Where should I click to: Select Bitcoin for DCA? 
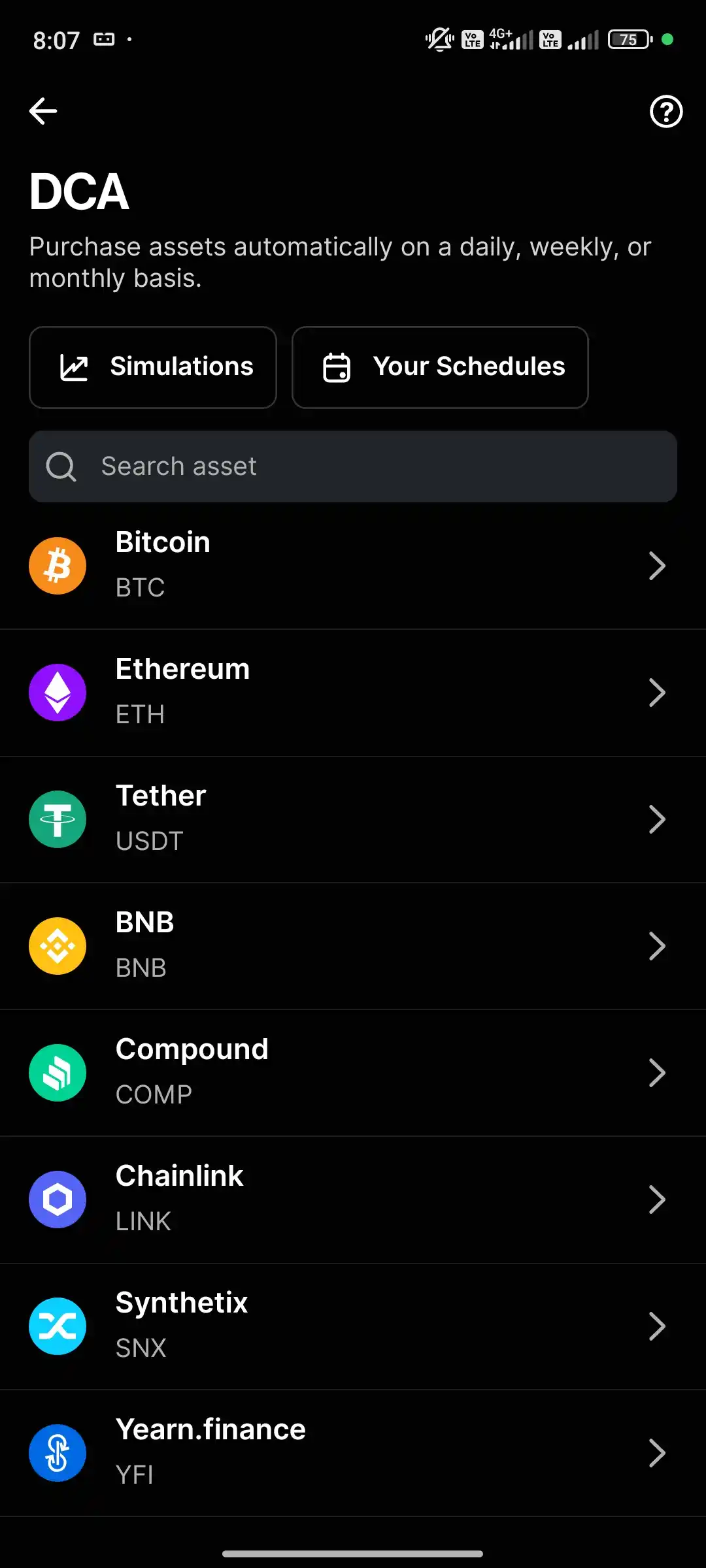click(x=353, y=566)
